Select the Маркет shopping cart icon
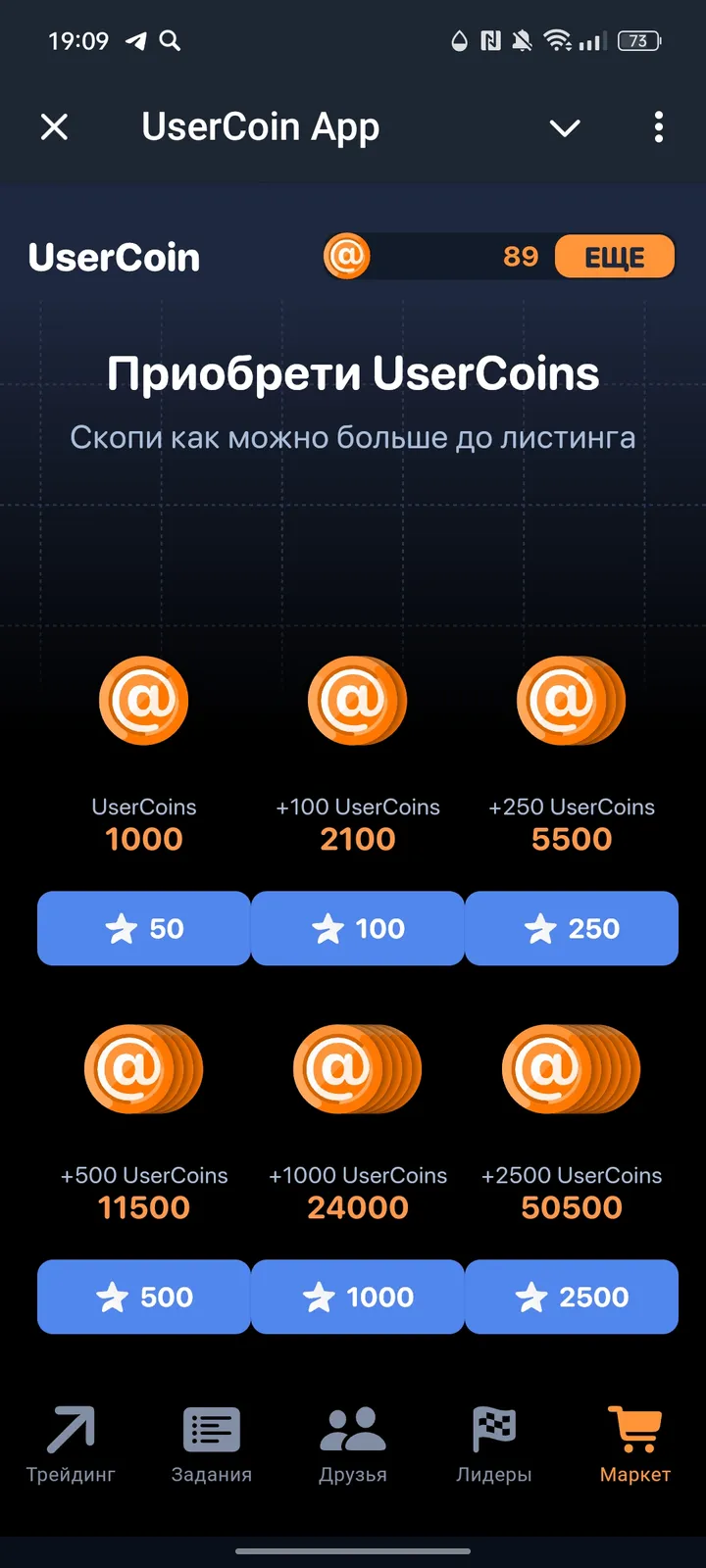 [635, 1431]
